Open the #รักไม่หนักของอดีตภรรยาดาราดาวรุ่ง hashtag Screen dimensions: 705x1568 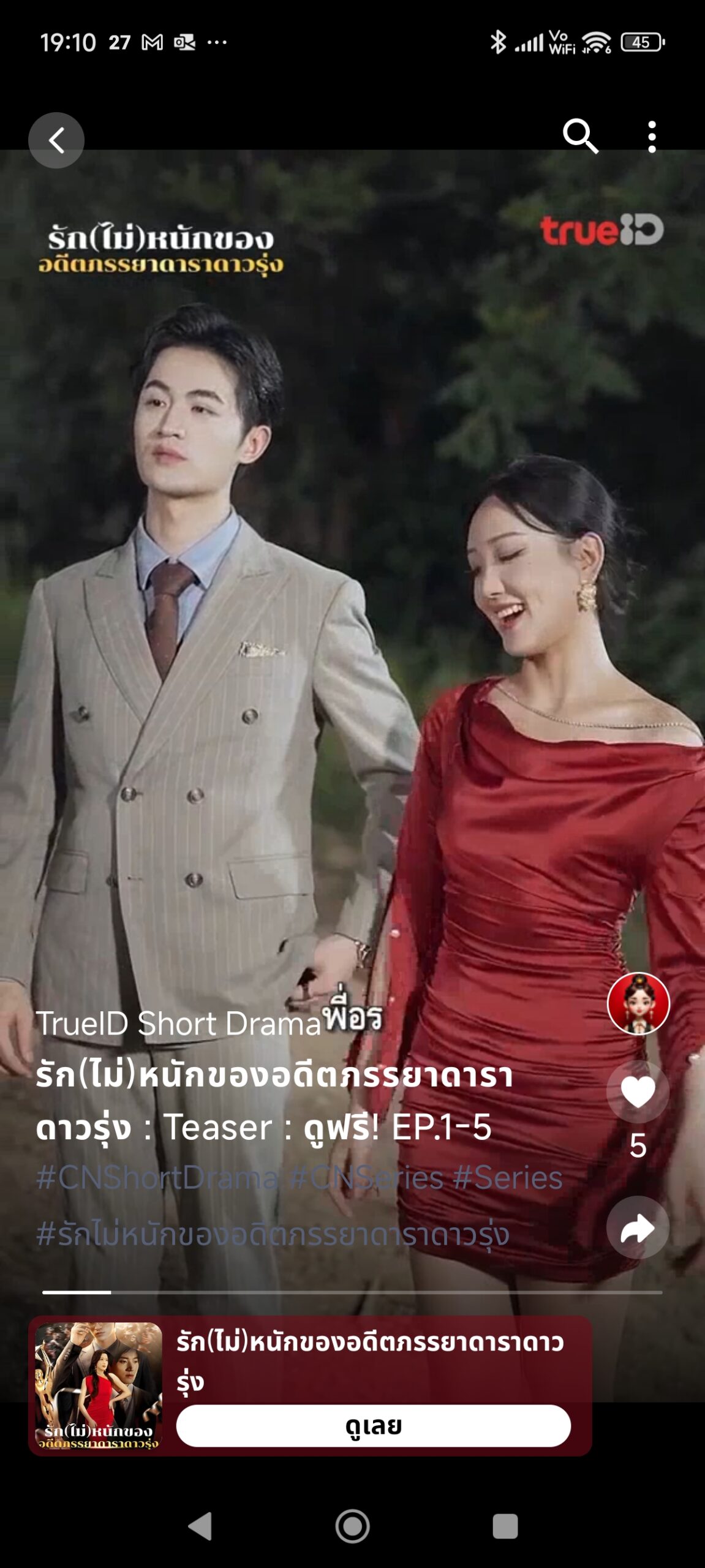(x=273, y=1234)
